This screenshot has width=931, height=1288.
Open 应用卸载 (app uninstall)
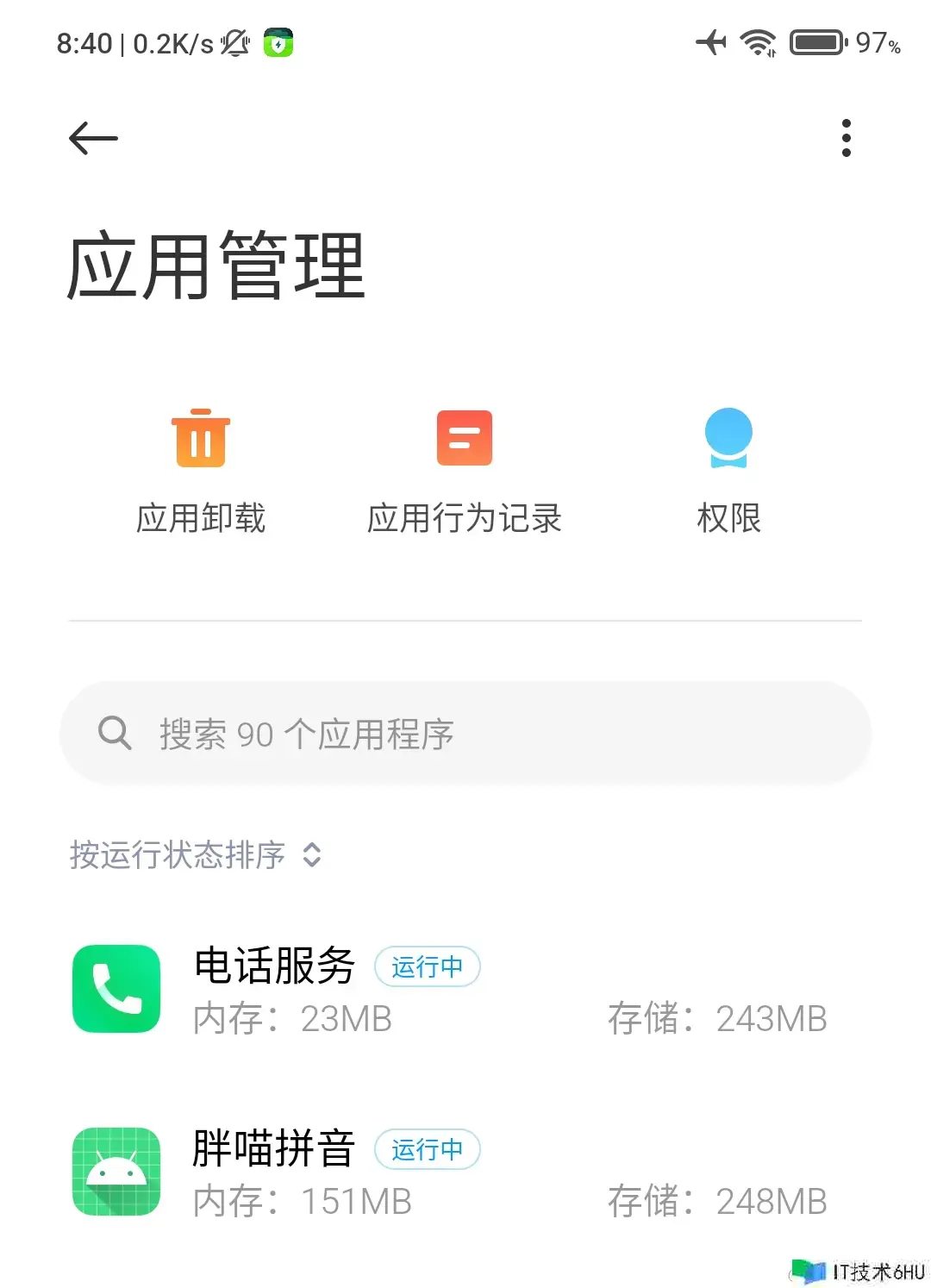201,470
